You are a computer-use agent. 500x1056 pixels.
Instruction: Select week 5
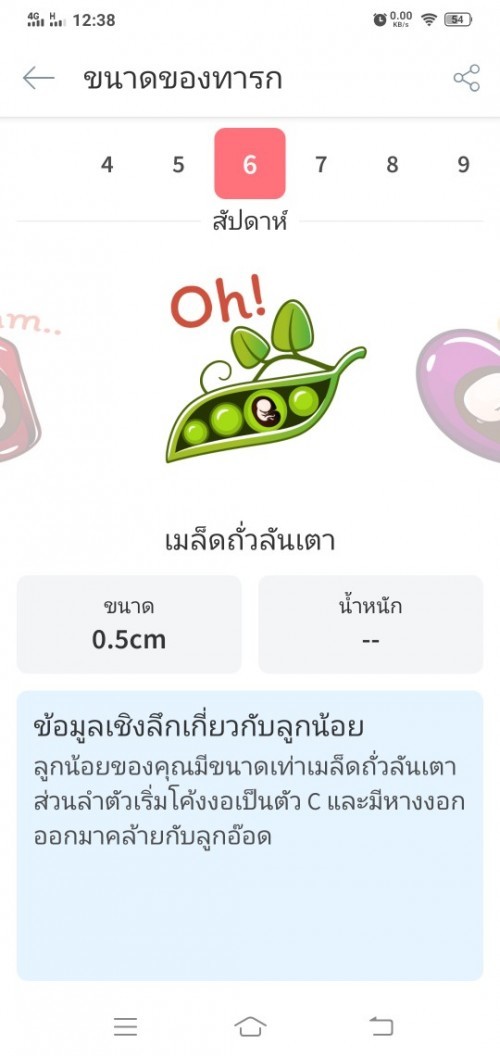coord(178,164)
